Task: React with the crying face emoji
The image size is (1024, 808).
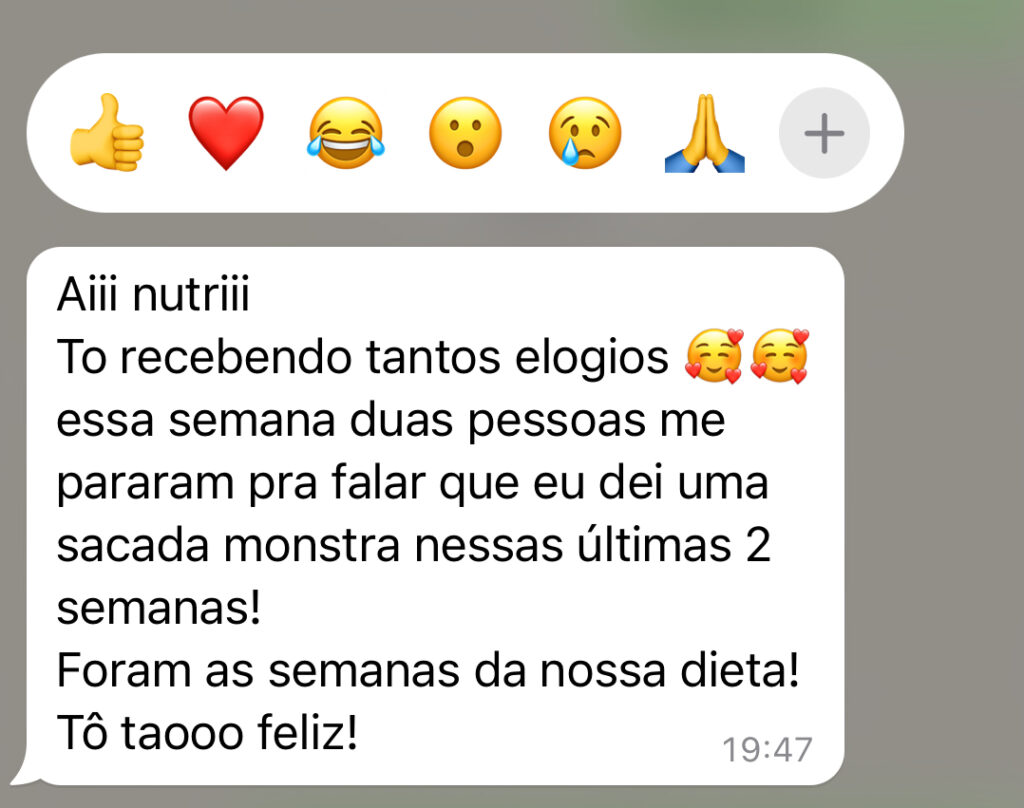Action: tap(585, 134)
